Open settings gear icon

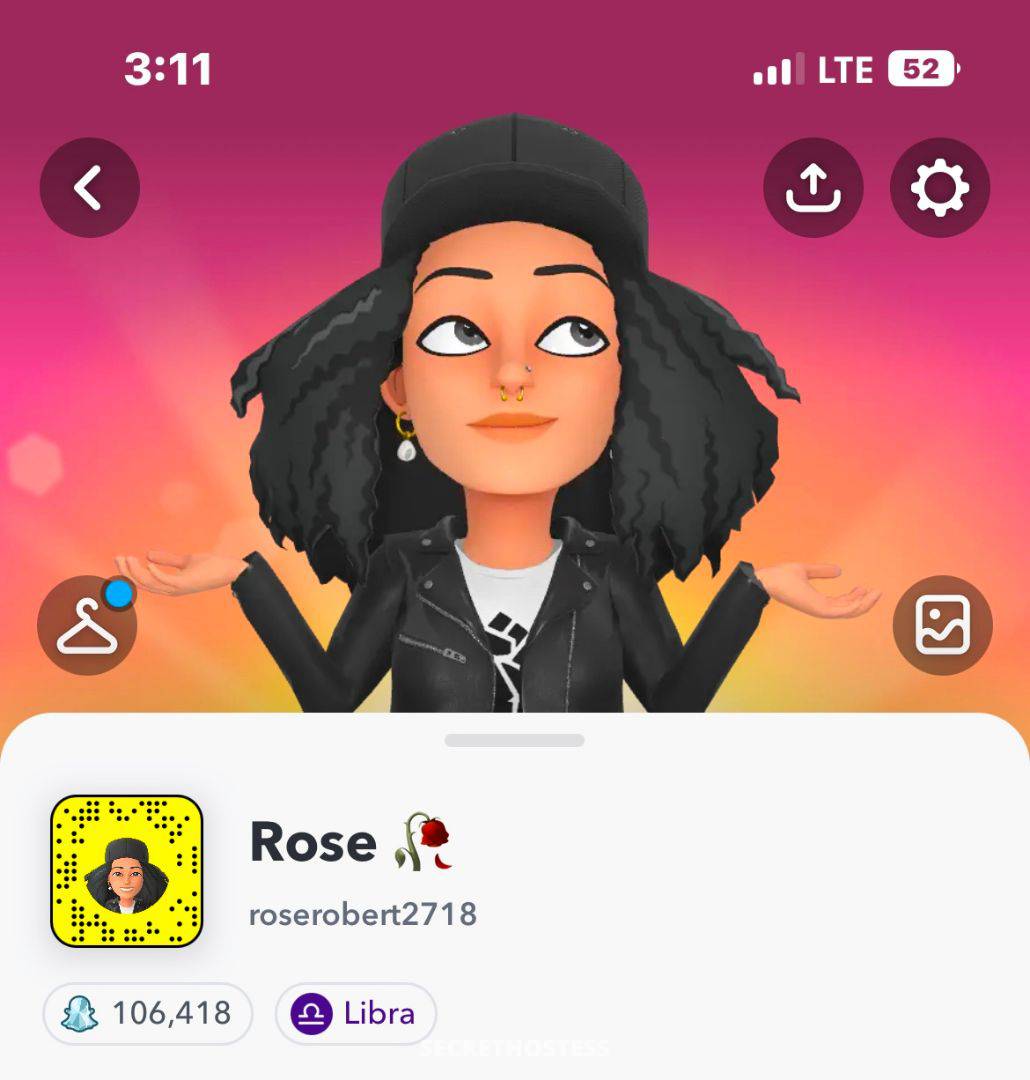(939, 188)
